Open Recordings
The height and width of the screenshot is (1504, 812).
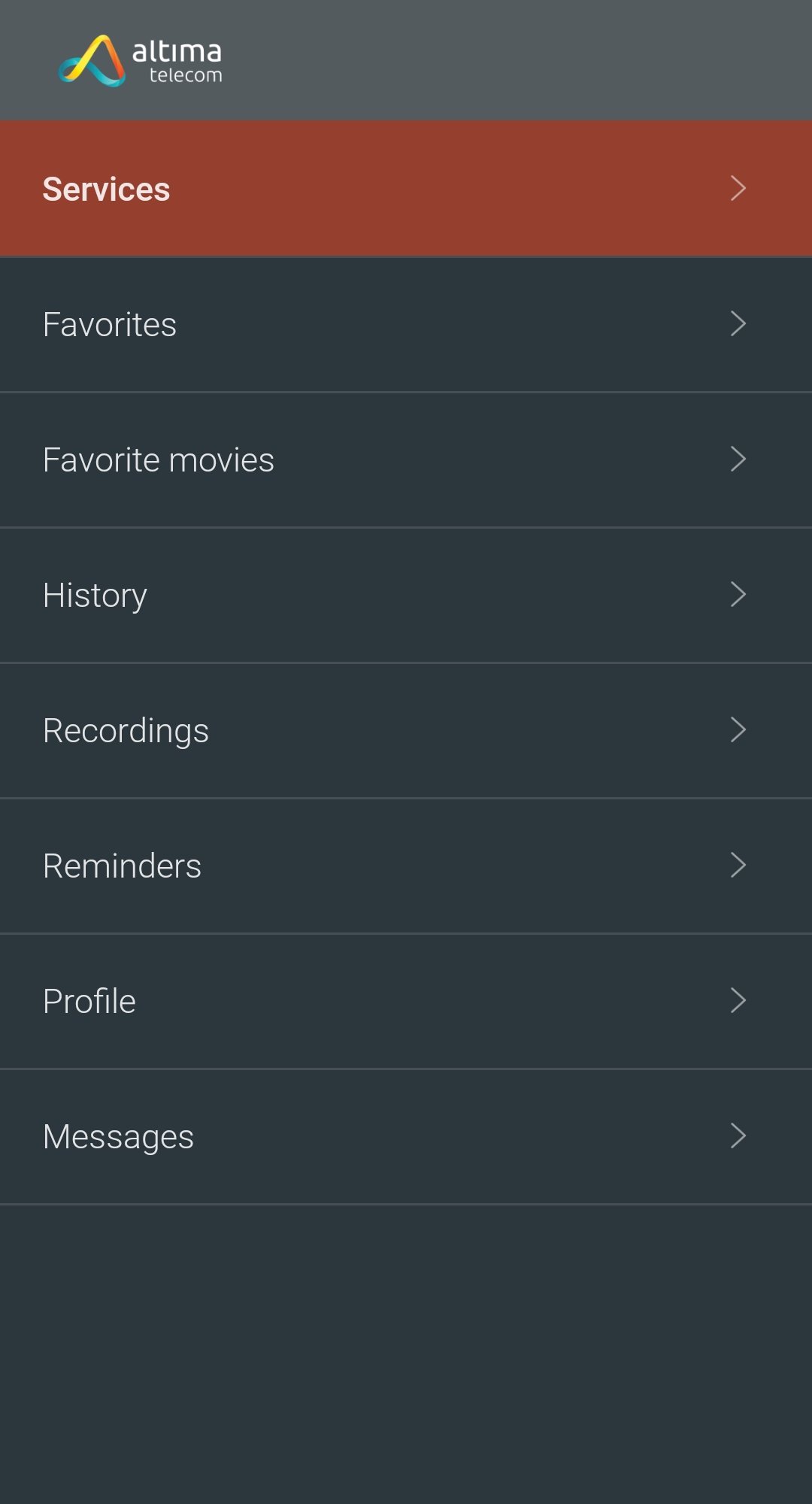coord(406,730)
